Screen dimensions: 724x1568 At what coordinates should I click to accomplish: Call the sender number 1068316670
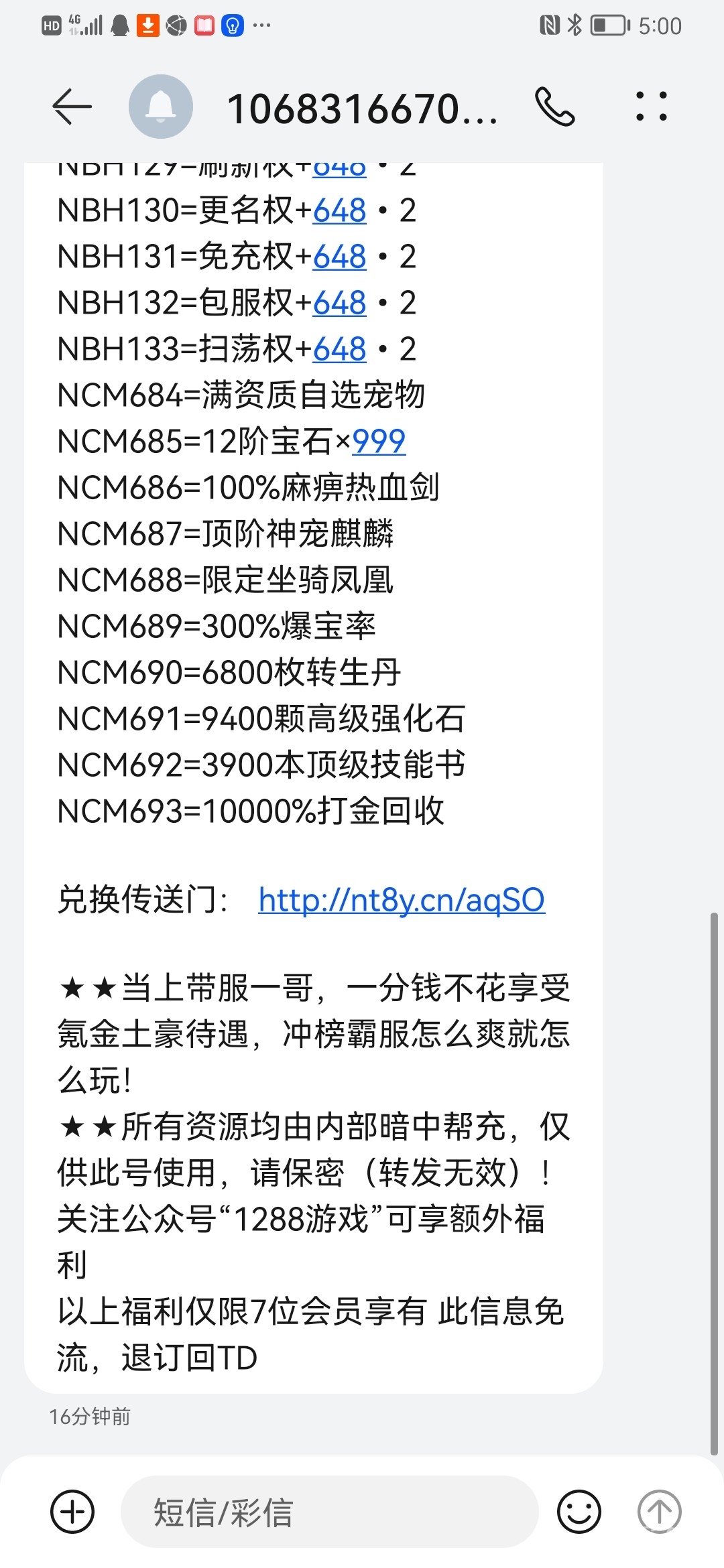(x=554, y=107)
